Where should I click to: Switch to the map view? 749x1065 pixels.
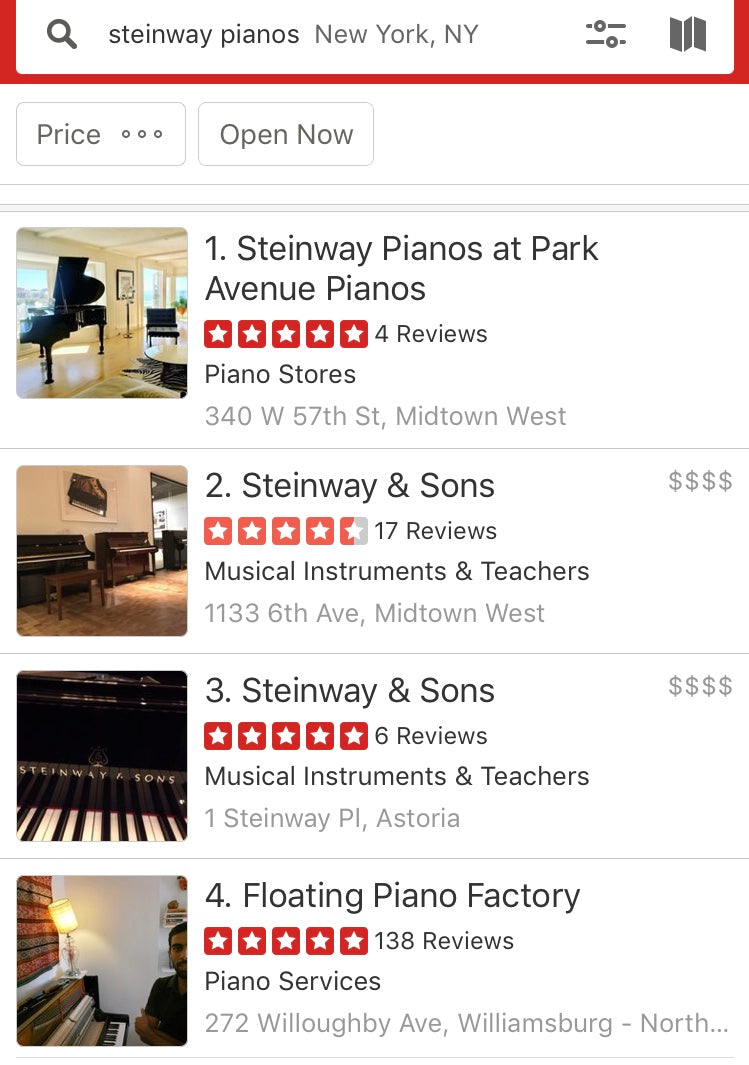(x=688, y=34)
